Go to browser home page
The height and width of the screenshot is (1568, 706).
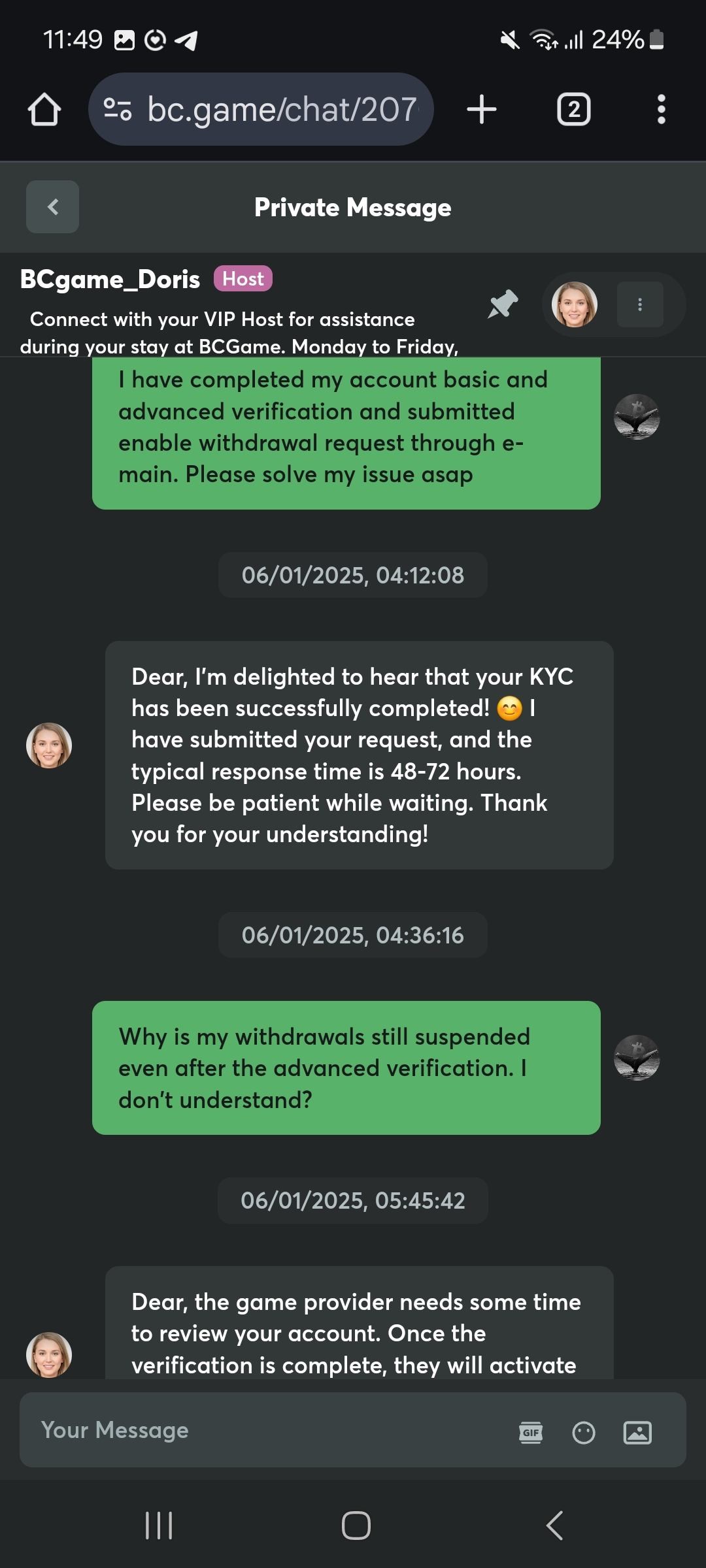tap(44, 109)
